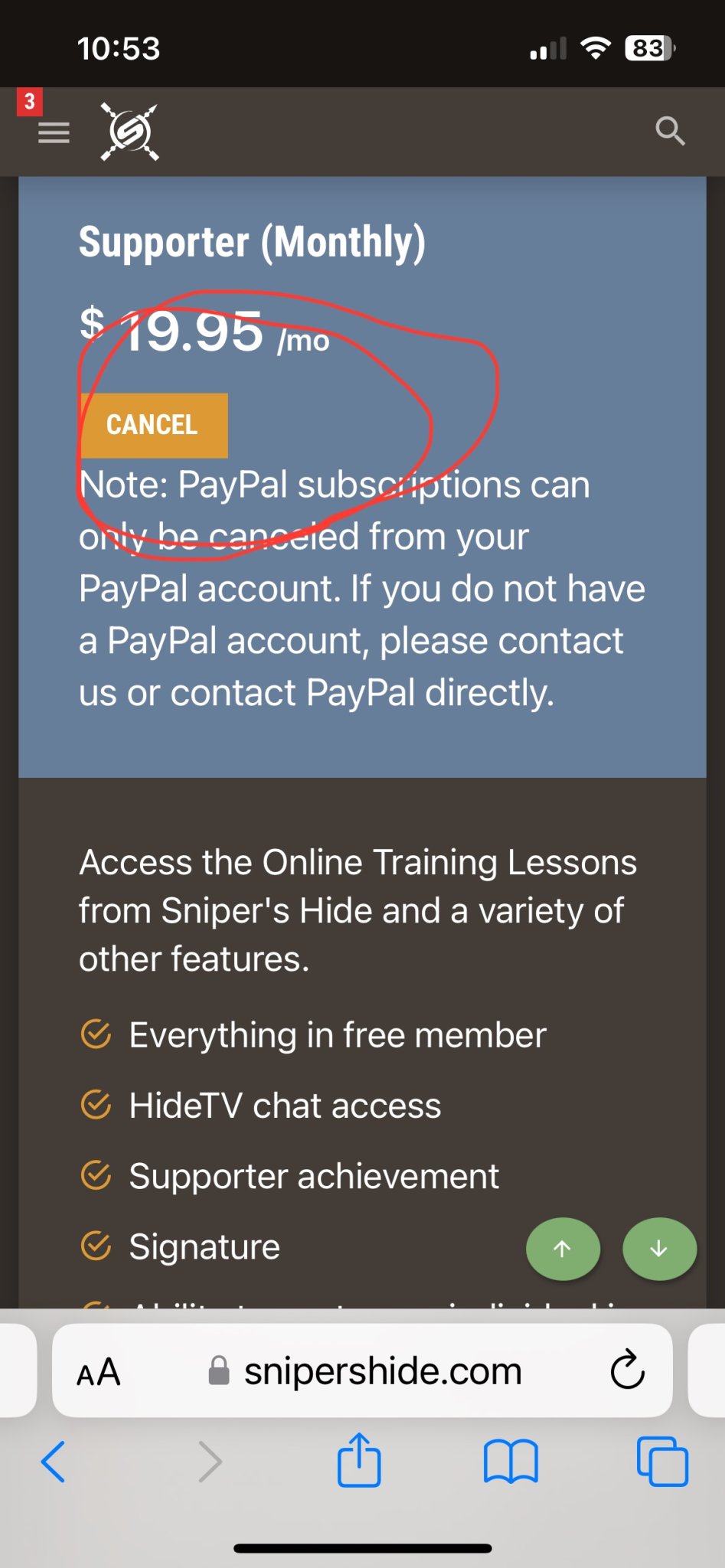Screen dimensions: 725x1568
Task: Jump to bottom with green down arrow
Action: click(659, 1249)
